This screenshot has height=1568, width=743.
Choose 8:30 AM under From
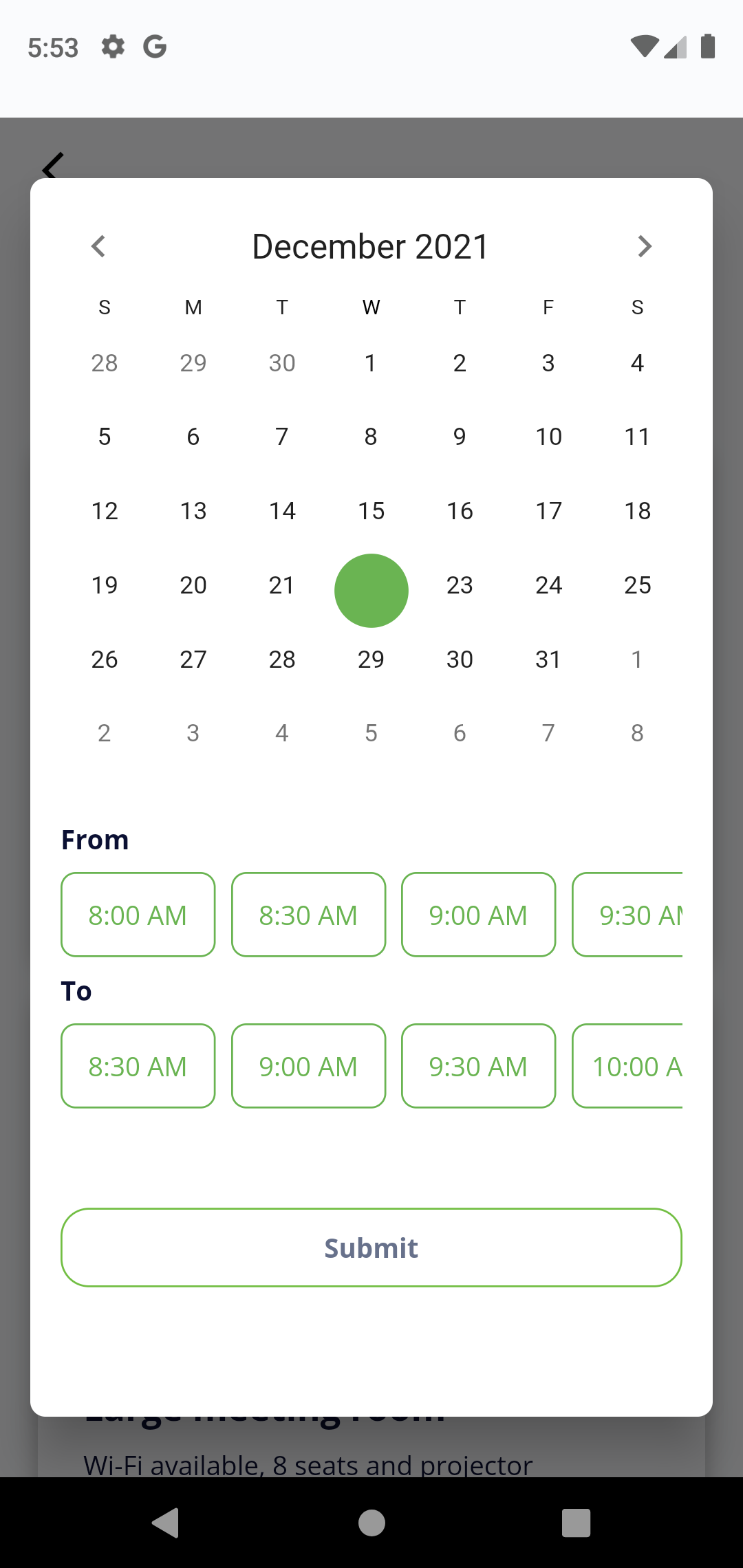[308, 915]
